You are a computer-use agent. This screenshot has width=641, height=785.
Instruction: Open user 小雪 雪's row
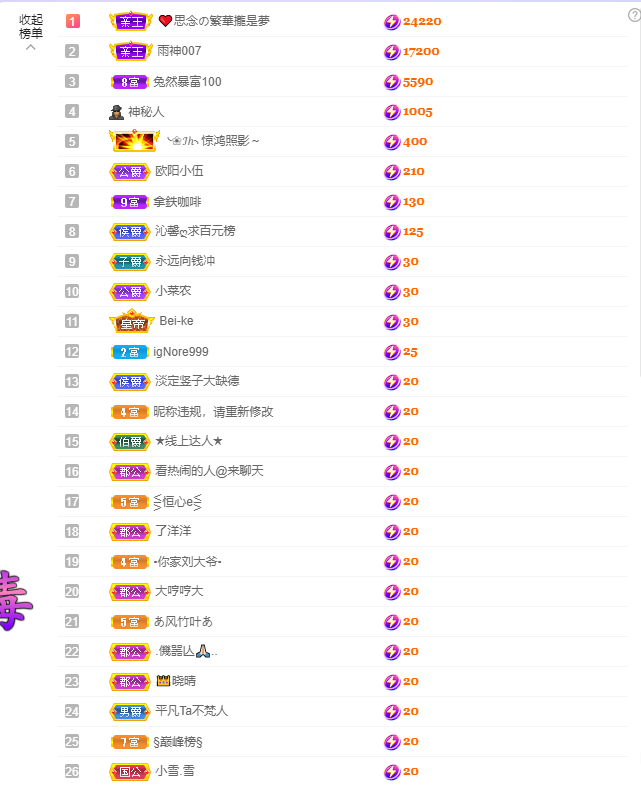pos(174,771)
